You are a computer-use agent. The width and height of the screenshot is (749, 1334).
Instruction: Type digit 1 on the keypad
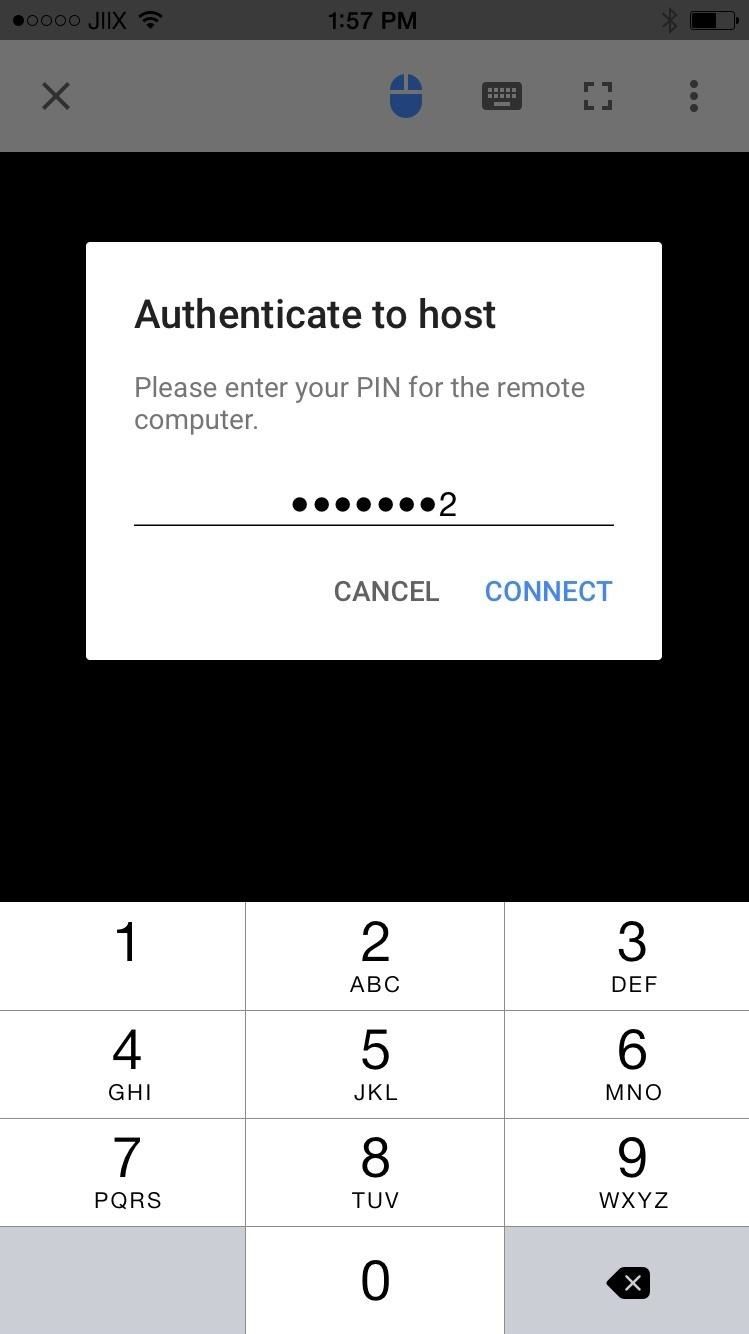123,956
